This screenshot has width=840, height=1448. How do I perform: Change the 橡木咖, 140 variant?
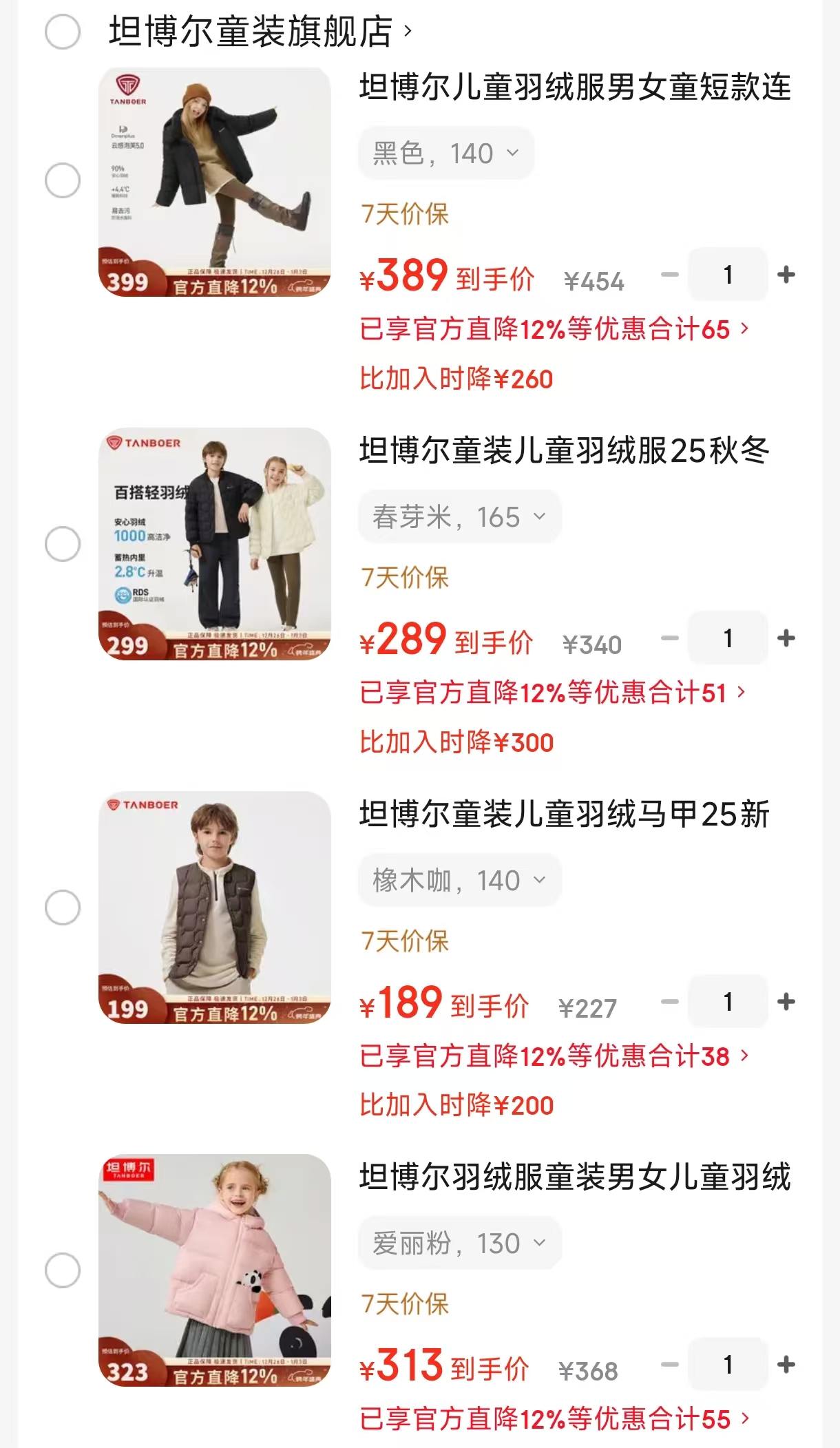coord(459,880)
